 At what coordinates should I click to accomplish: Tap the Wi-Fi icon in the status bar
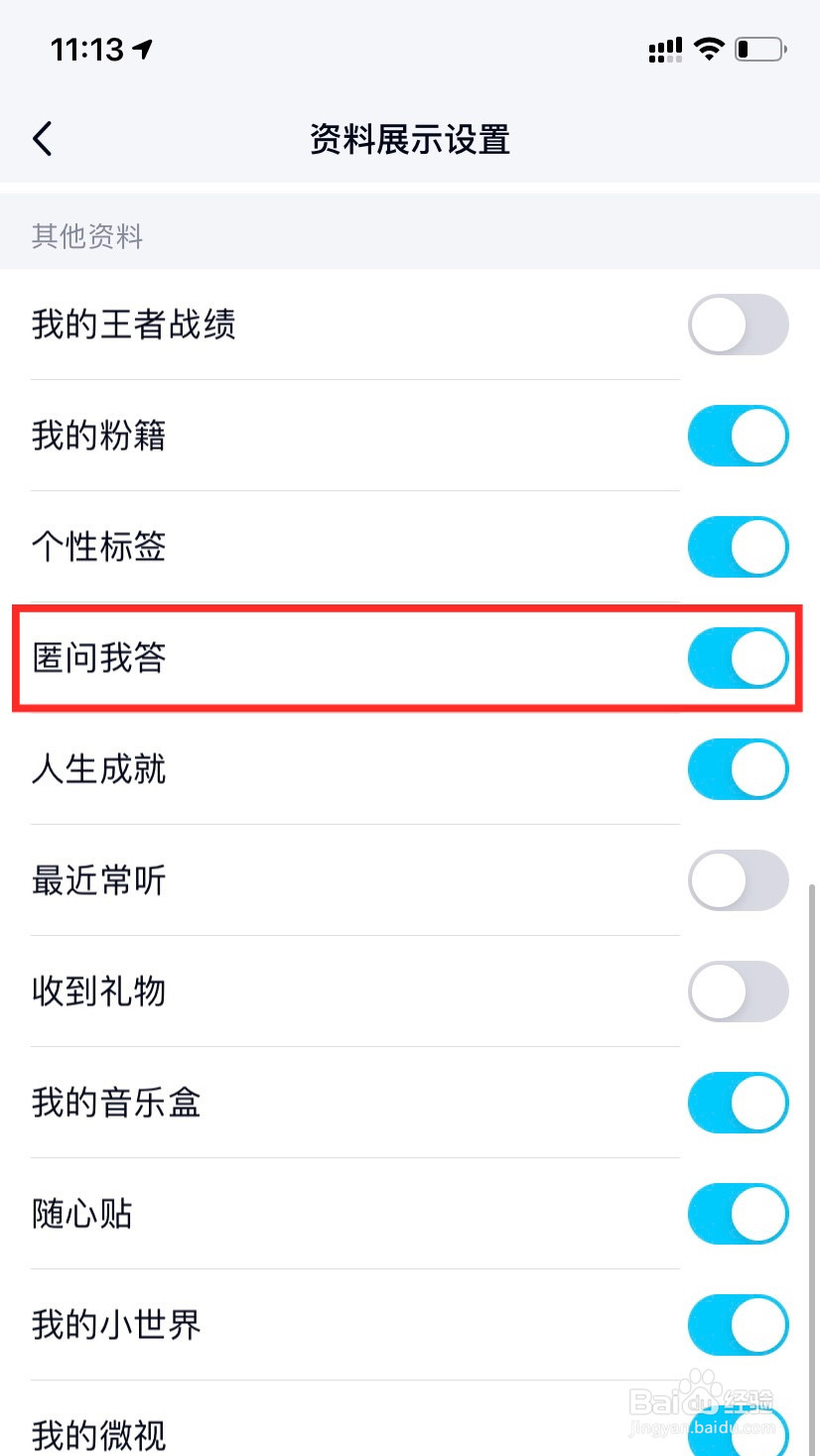709,48
